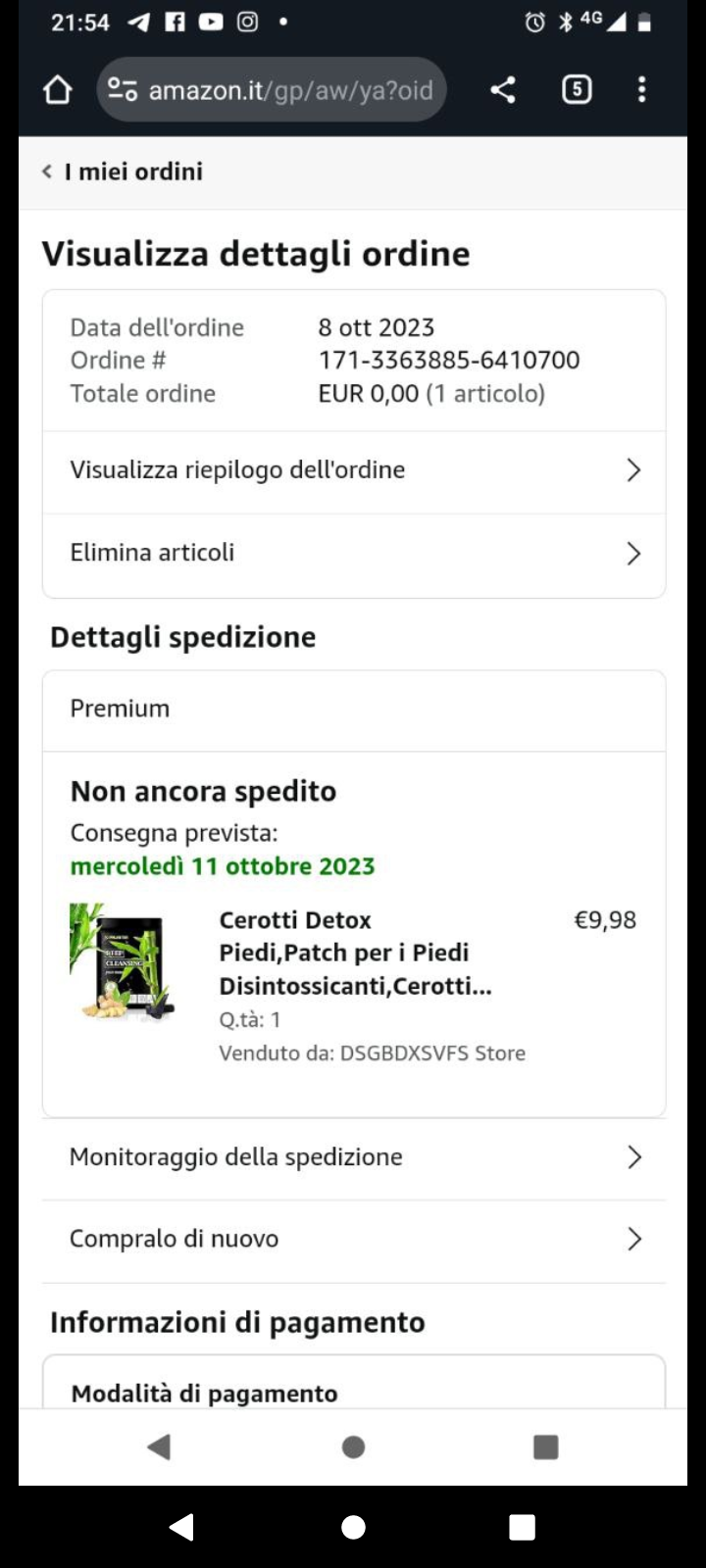The image size is (706, 1568).
Task: Open the tab switcher
Action: point(577,90)
